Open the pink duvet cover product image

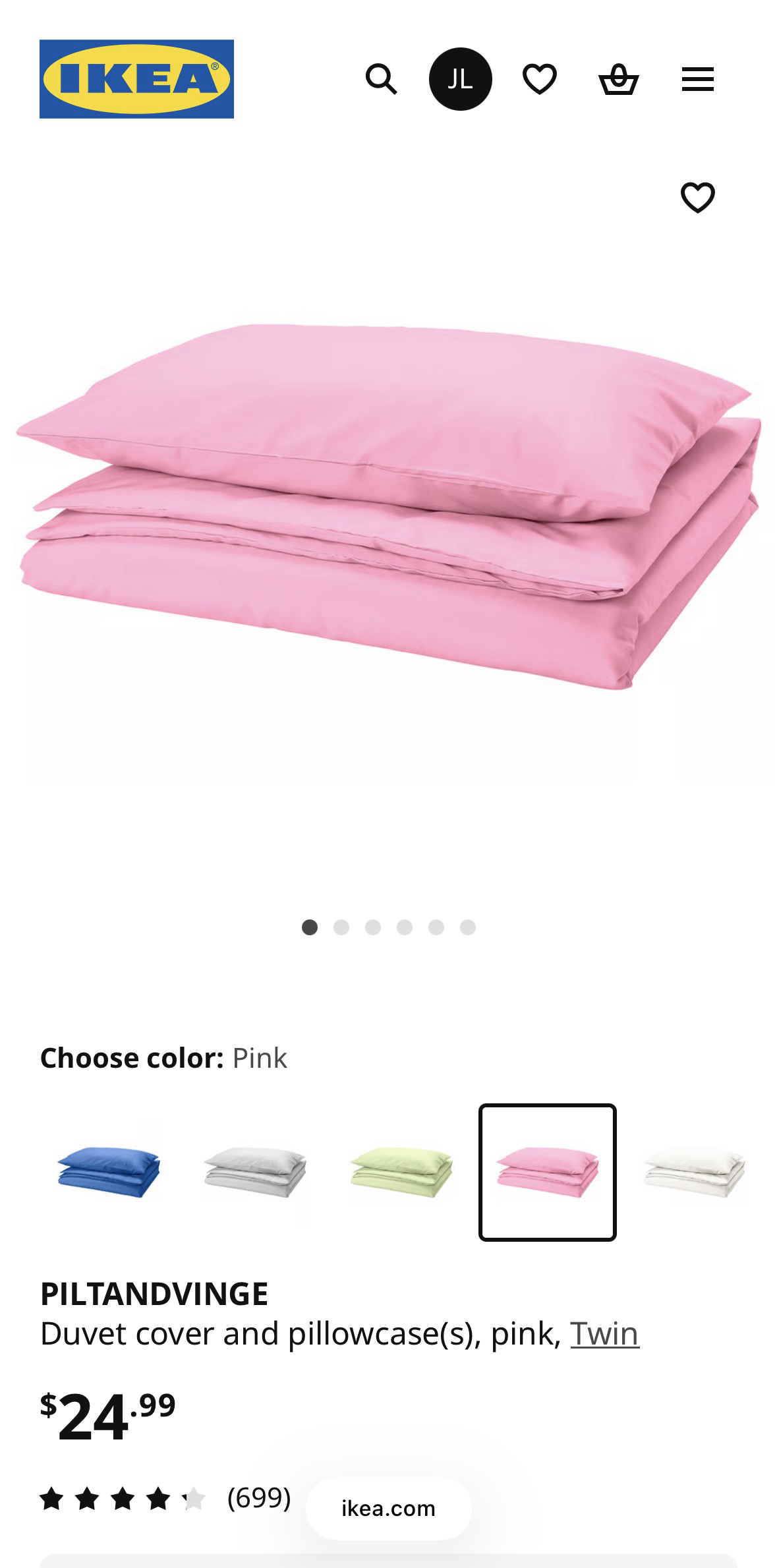pyautogui.click(x=388, y=508)
